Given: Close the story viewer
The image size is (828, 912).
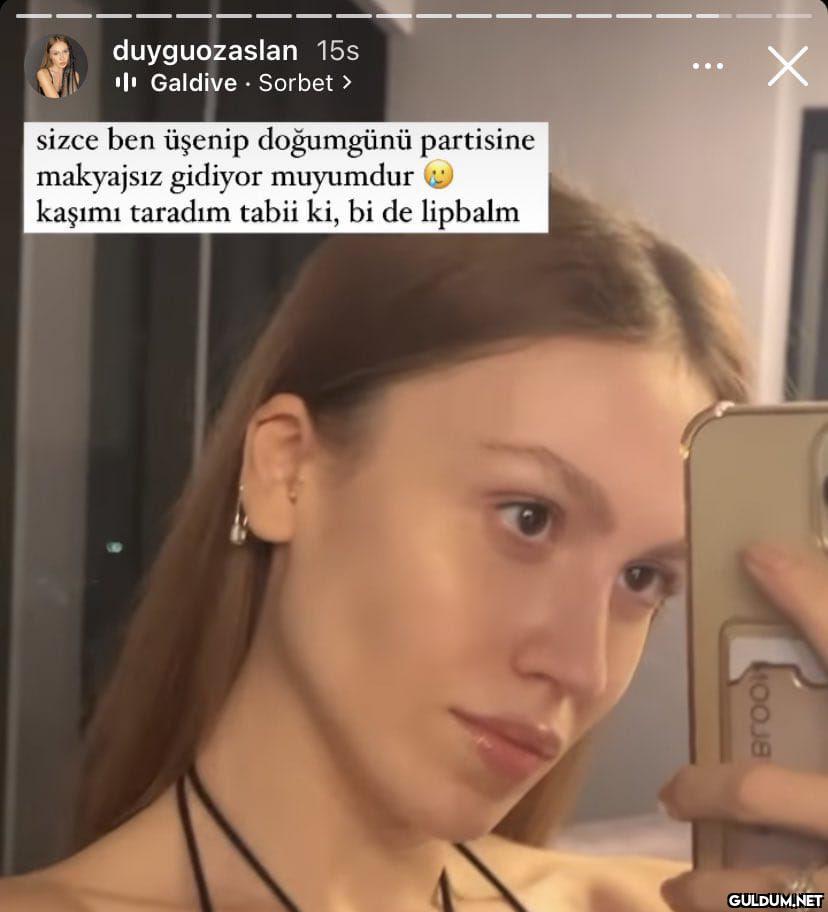Looking at the screenshot, I should (787, 66).
